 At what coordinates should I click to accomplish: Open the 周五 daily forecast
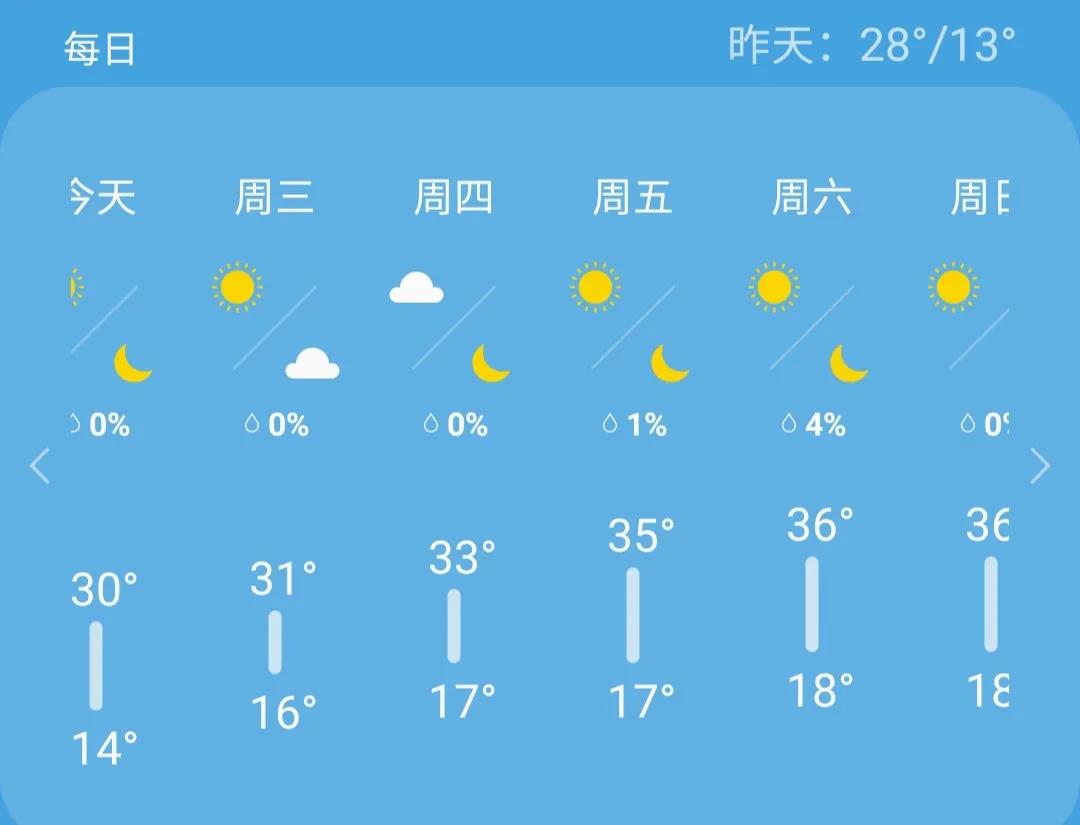633,198
